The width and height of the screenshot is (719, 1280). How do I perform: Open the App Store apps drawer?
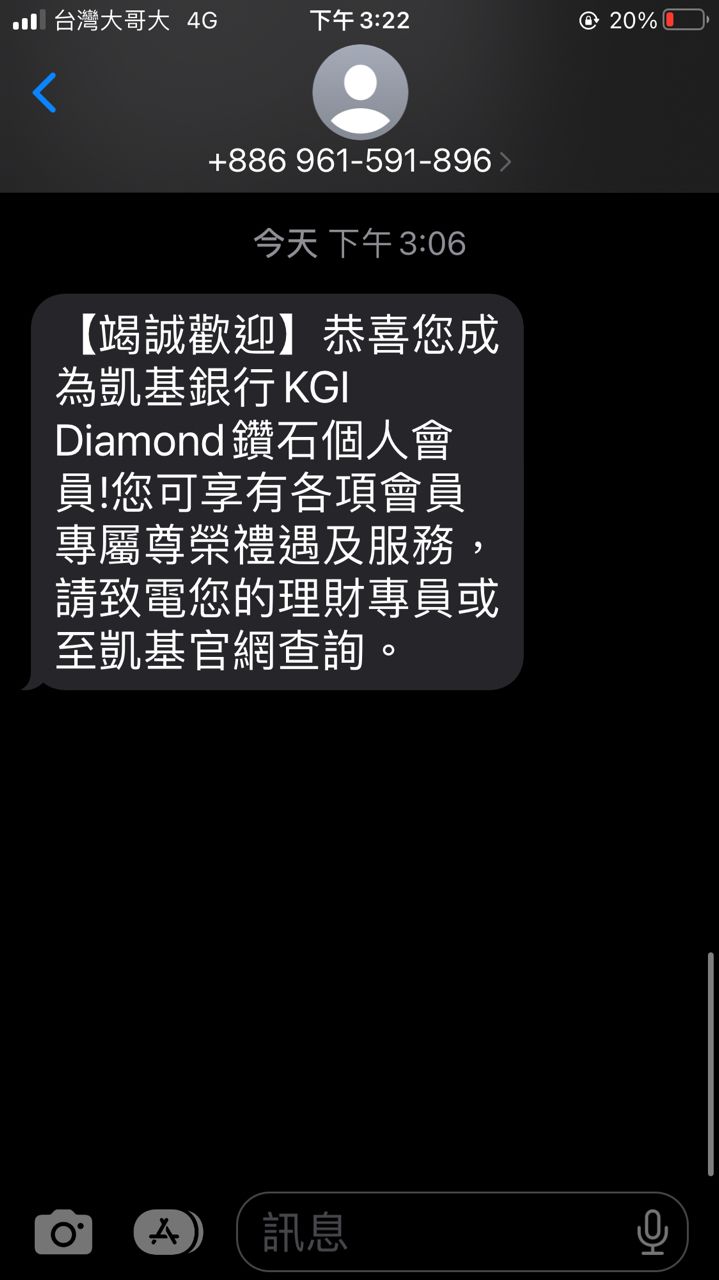pyautogui.click(x=166, y=1233)
